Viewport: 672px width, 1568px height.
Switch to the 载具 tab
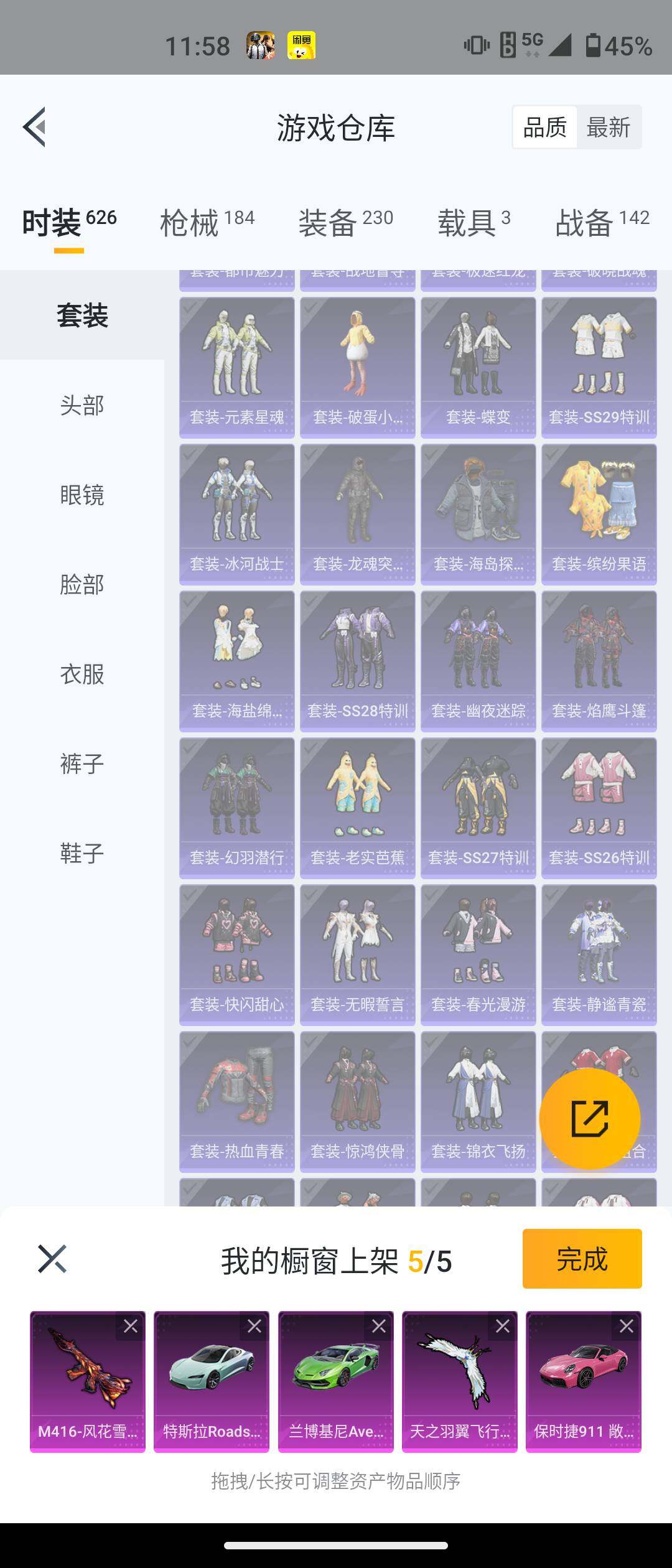(474, 223)
